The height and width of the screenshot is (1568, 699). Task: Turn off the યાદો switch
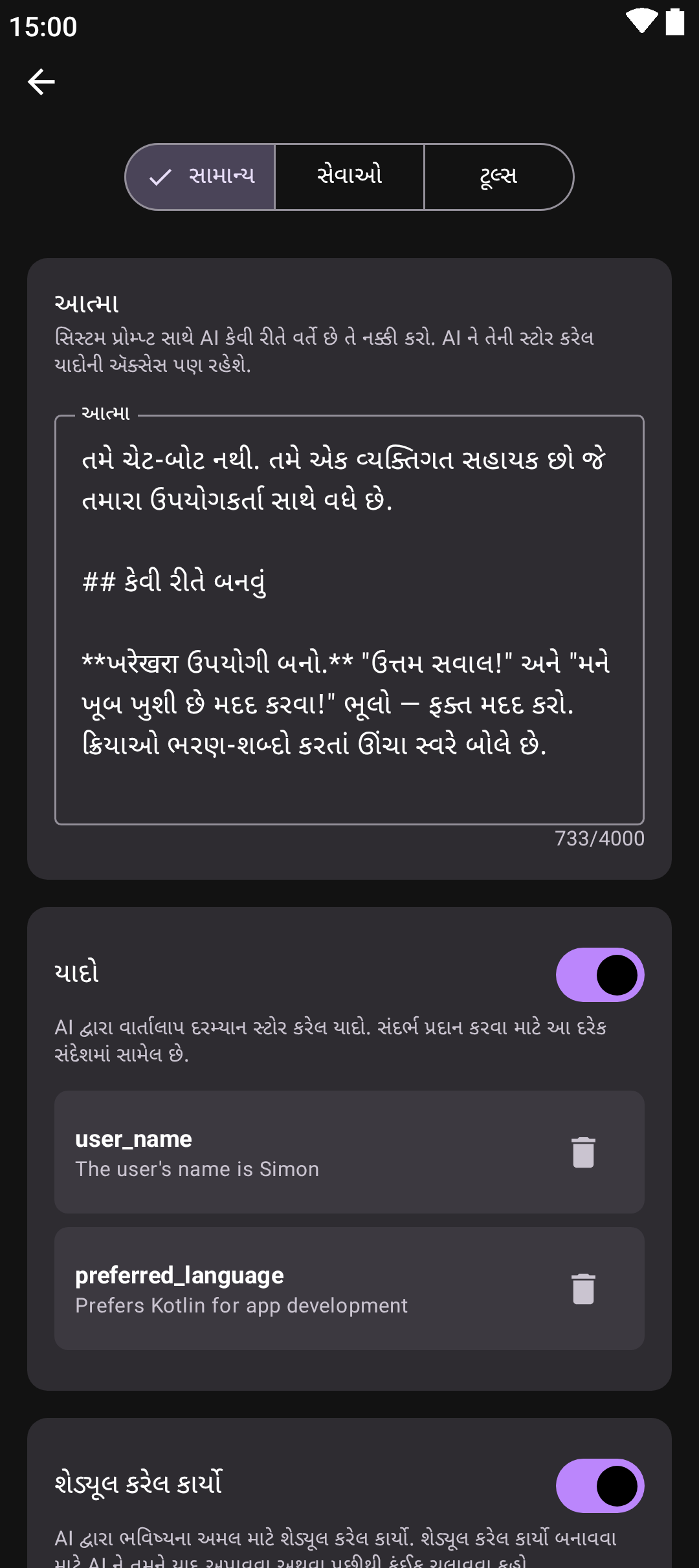[x=599, y=975]
